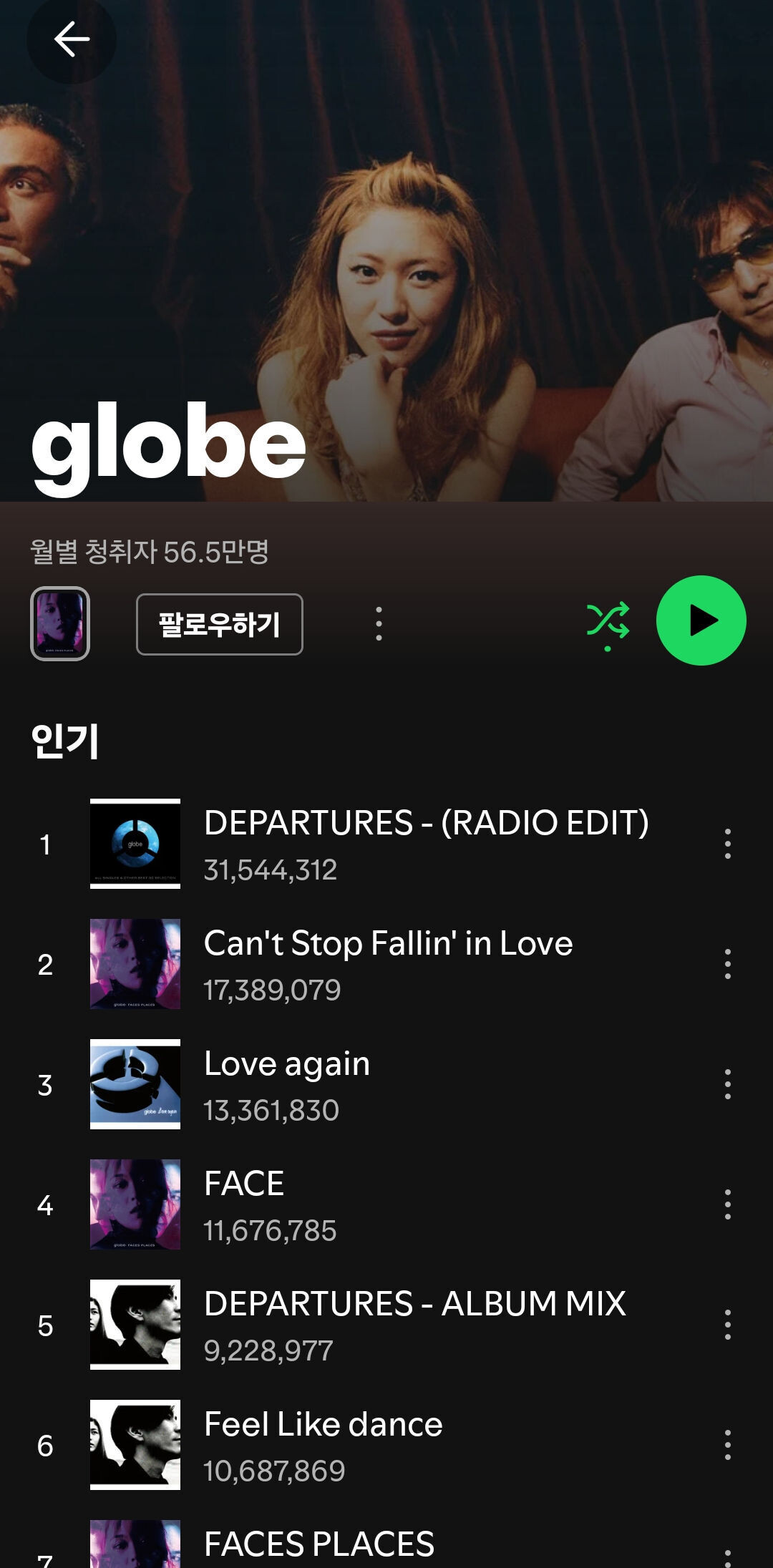This screenshot has height=1568, width=773.
Task: Show more options for Love again
Action: pyautogui.click(x=727, y=1084)
